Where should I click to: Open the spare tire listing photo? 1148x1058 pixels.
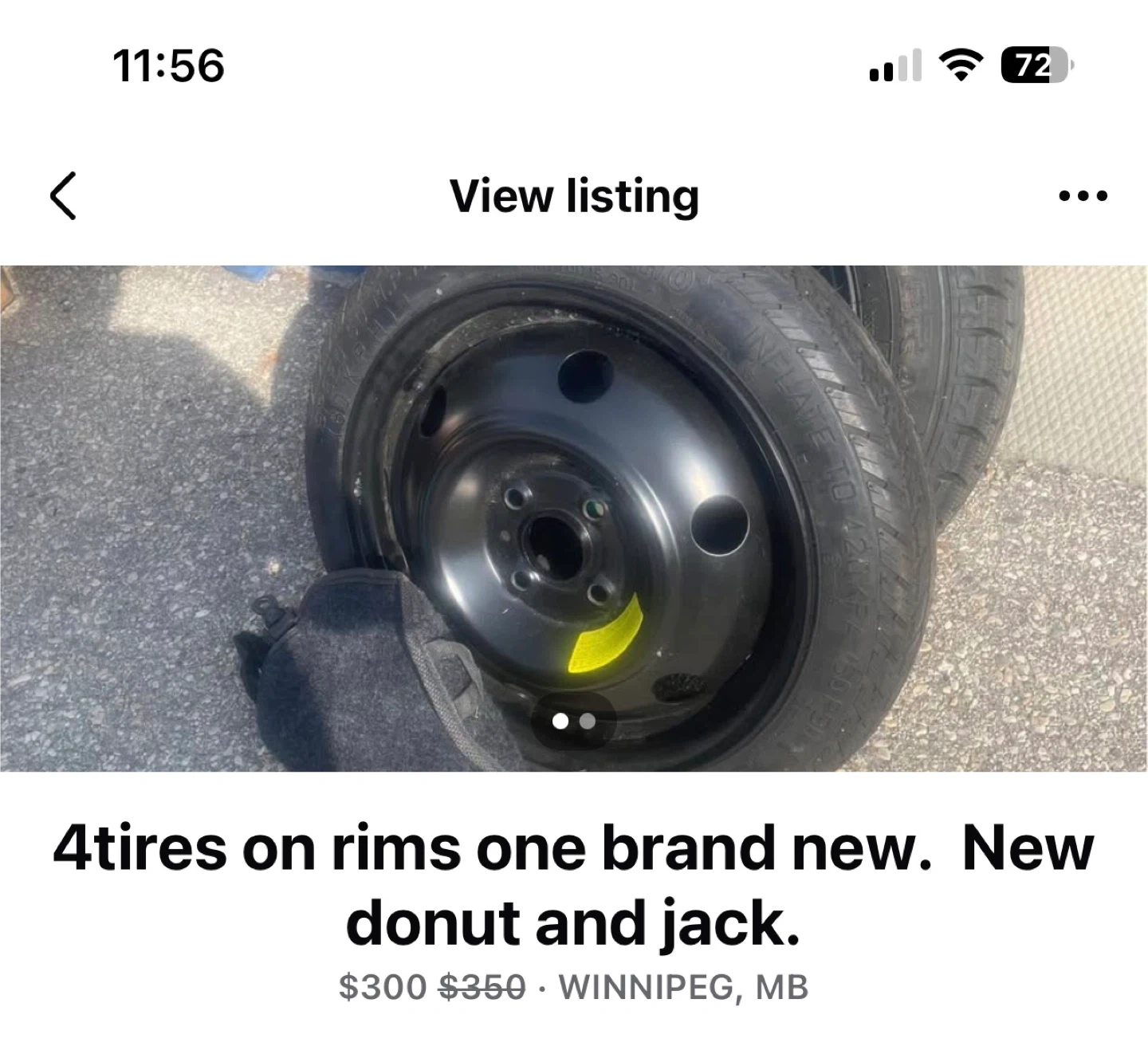pos(574,518)
